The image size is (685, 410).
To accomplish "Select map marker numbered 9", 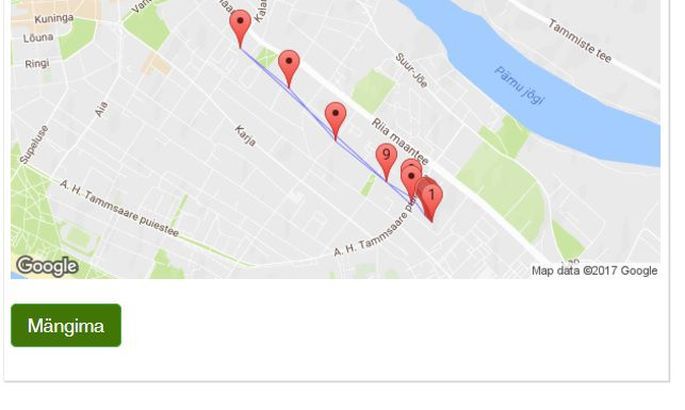I will [x=386, y=157].
